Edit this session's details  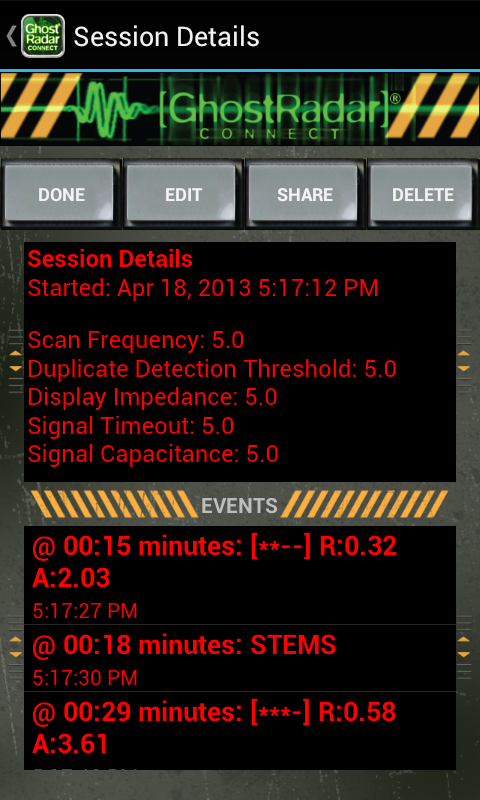click(x=183, y=194)
